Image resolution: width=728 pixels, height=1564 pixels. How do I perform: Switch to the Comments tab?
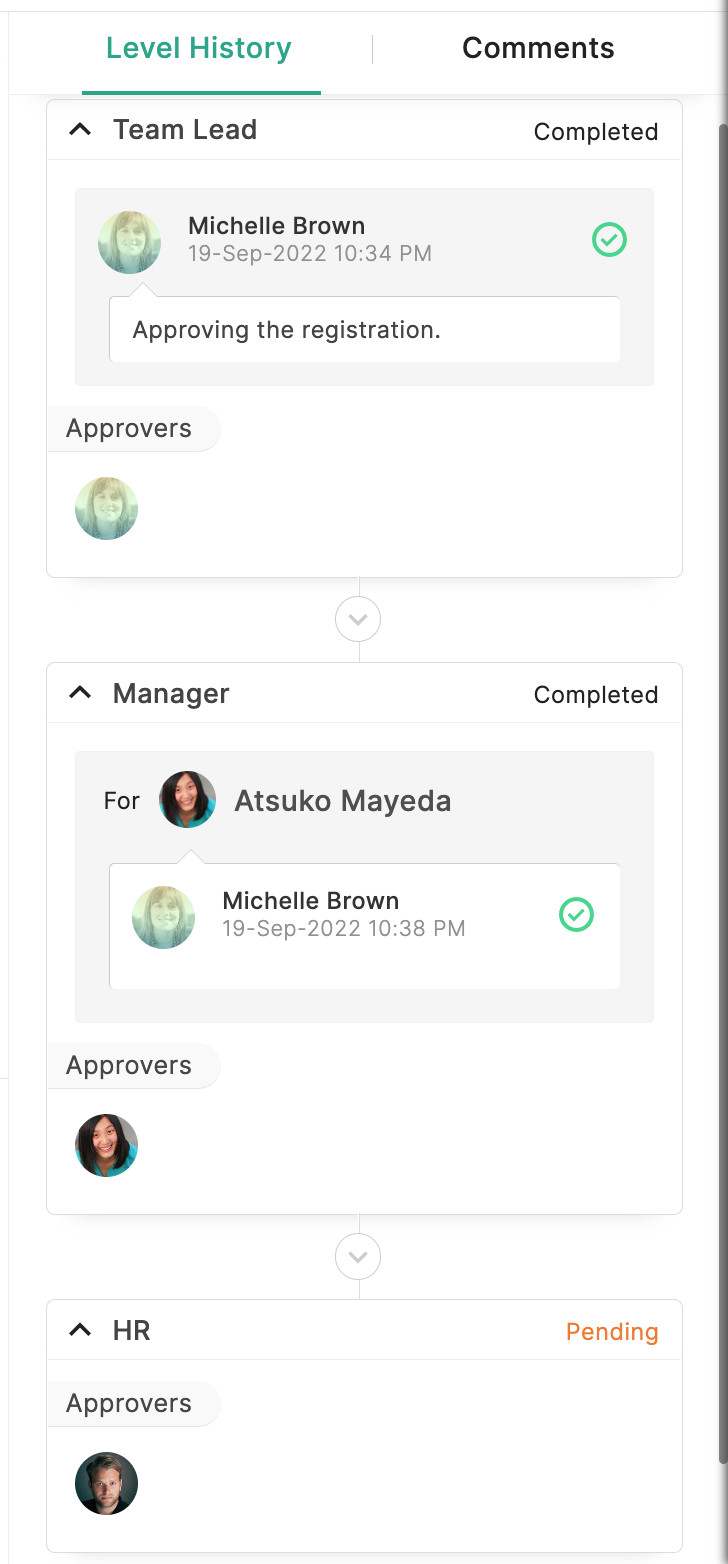(x=537, y=48)
